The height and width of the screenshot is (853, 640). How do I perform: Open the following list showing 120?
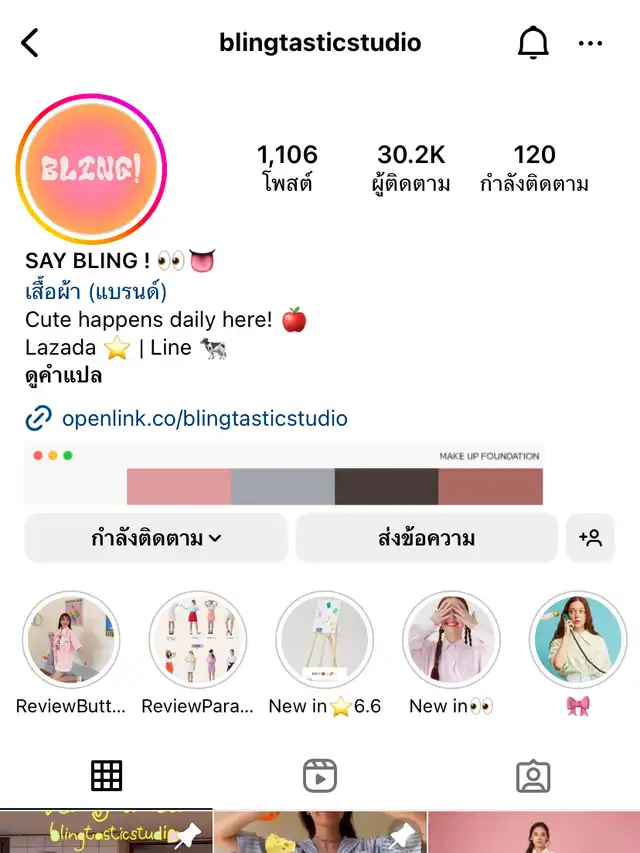tap(534, 168)
